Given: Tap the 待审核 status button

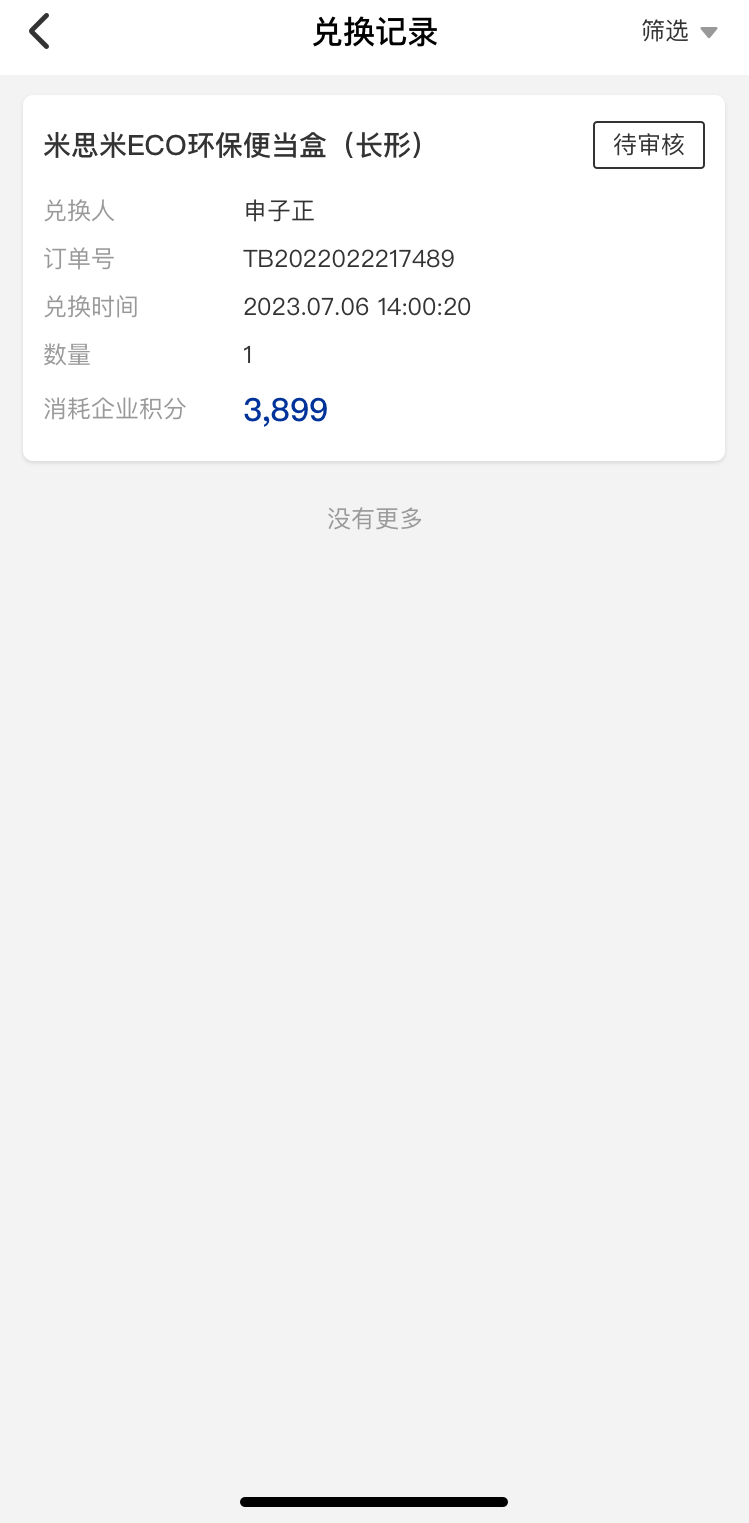Looking at the screenshot, I should pyautogui.click(x=648, y=146).
